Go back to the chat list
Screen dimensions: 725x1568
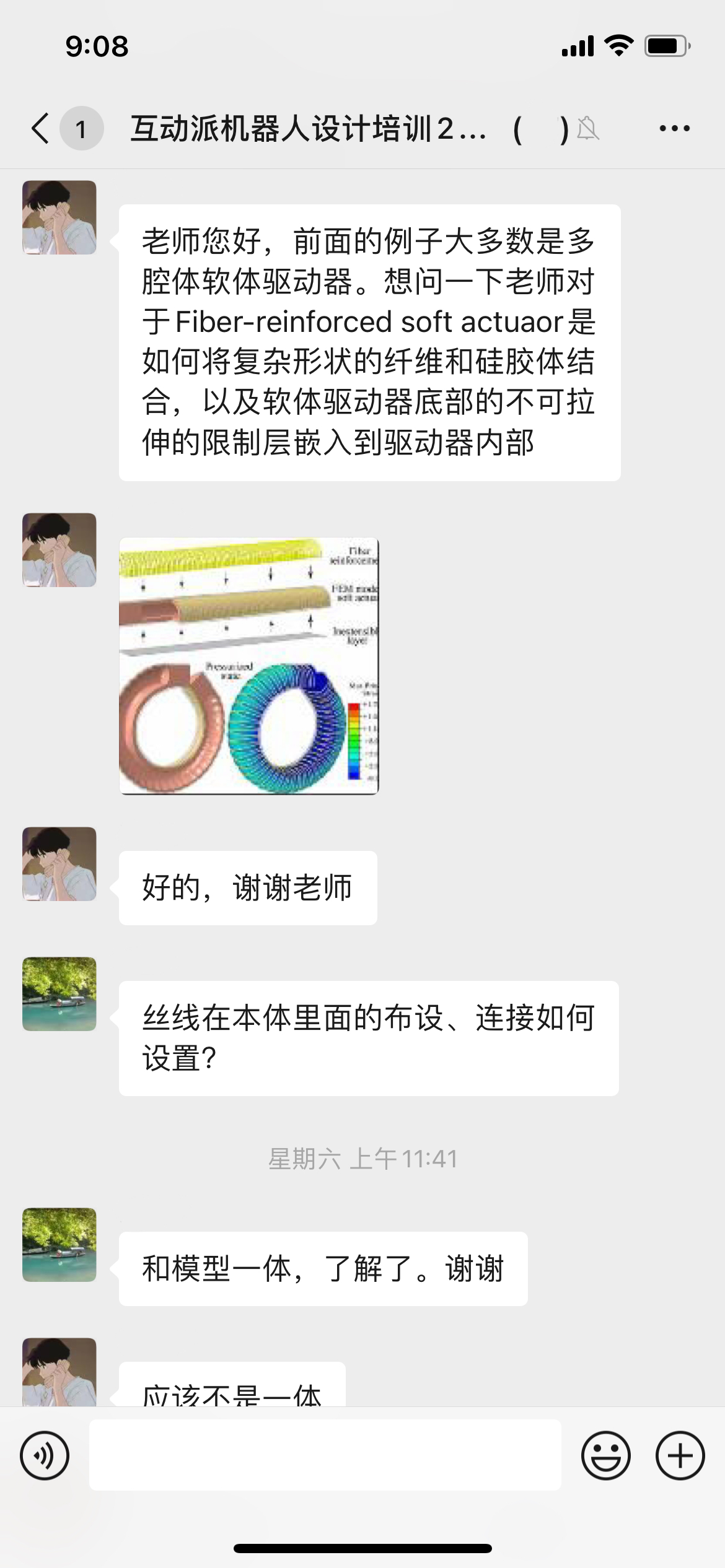pyautogui.click(x=41, y=129)
